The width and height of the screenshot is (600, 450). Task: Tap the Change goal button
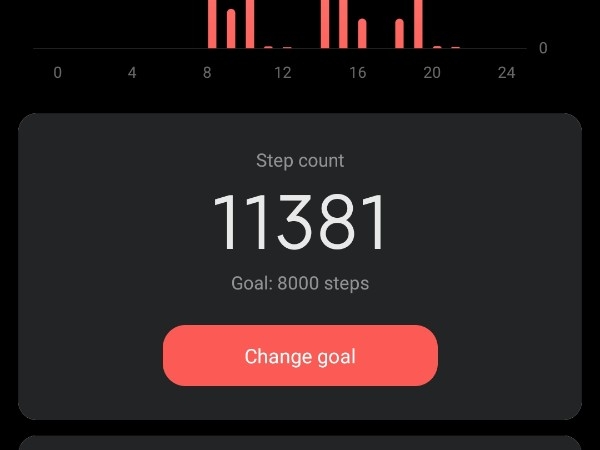click(x=300, y=356)
